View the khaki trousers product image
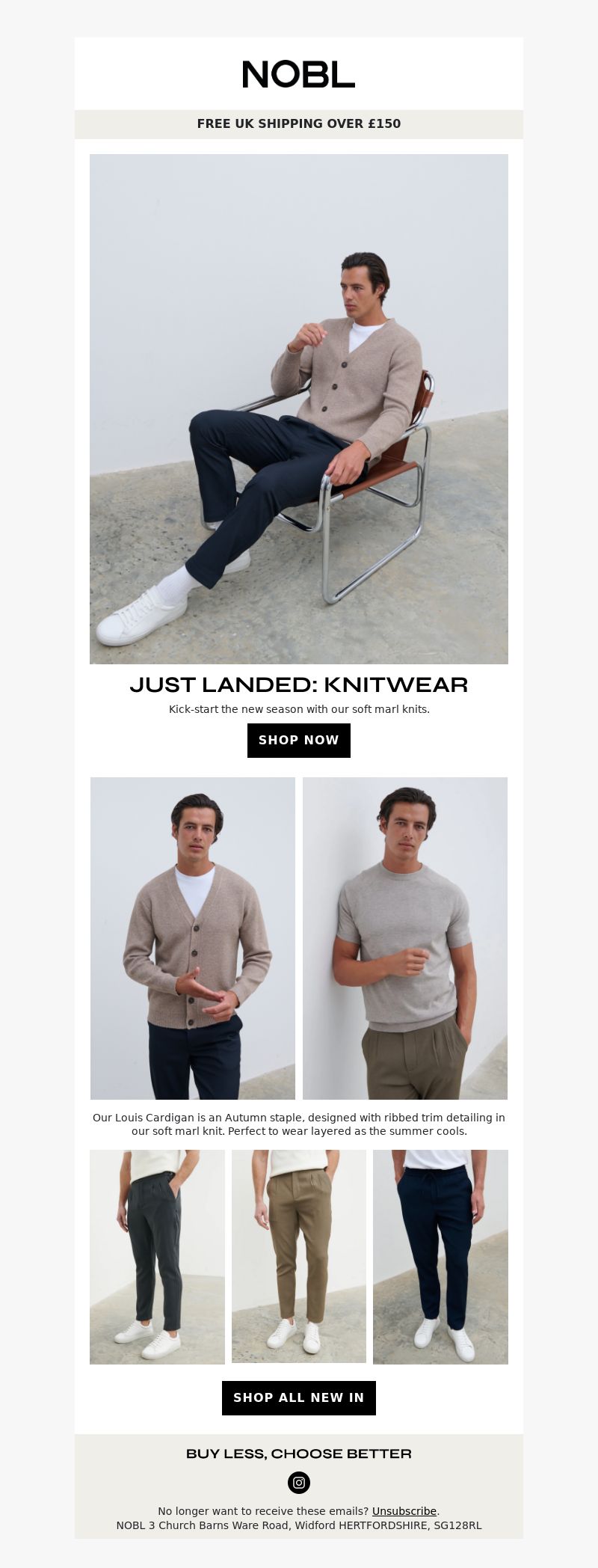 pos(298,1257)
